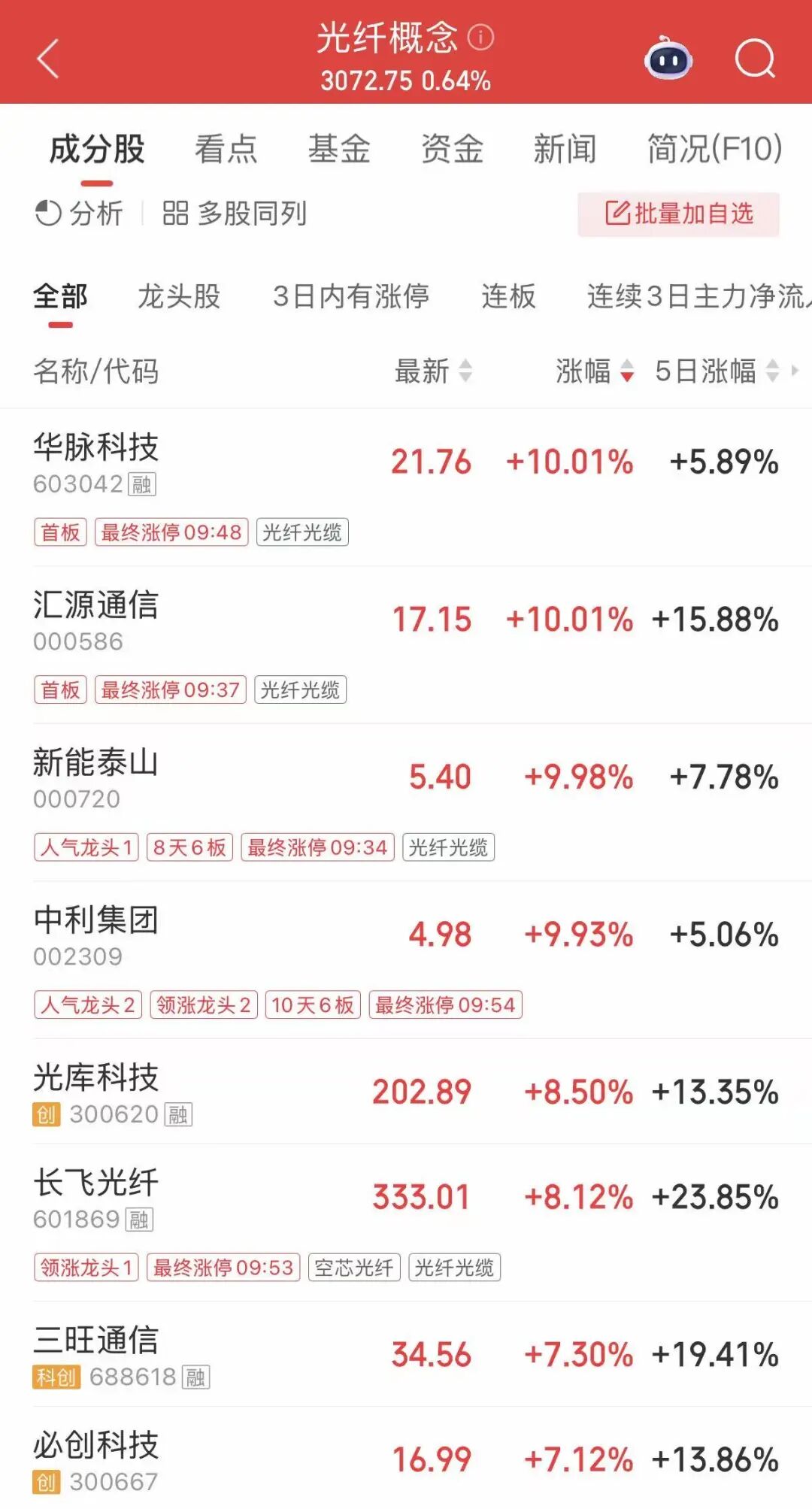The height and width of the screenshot is (1509, 812).
Task: Switch to the 资金 tab
Action: point(452,149)
